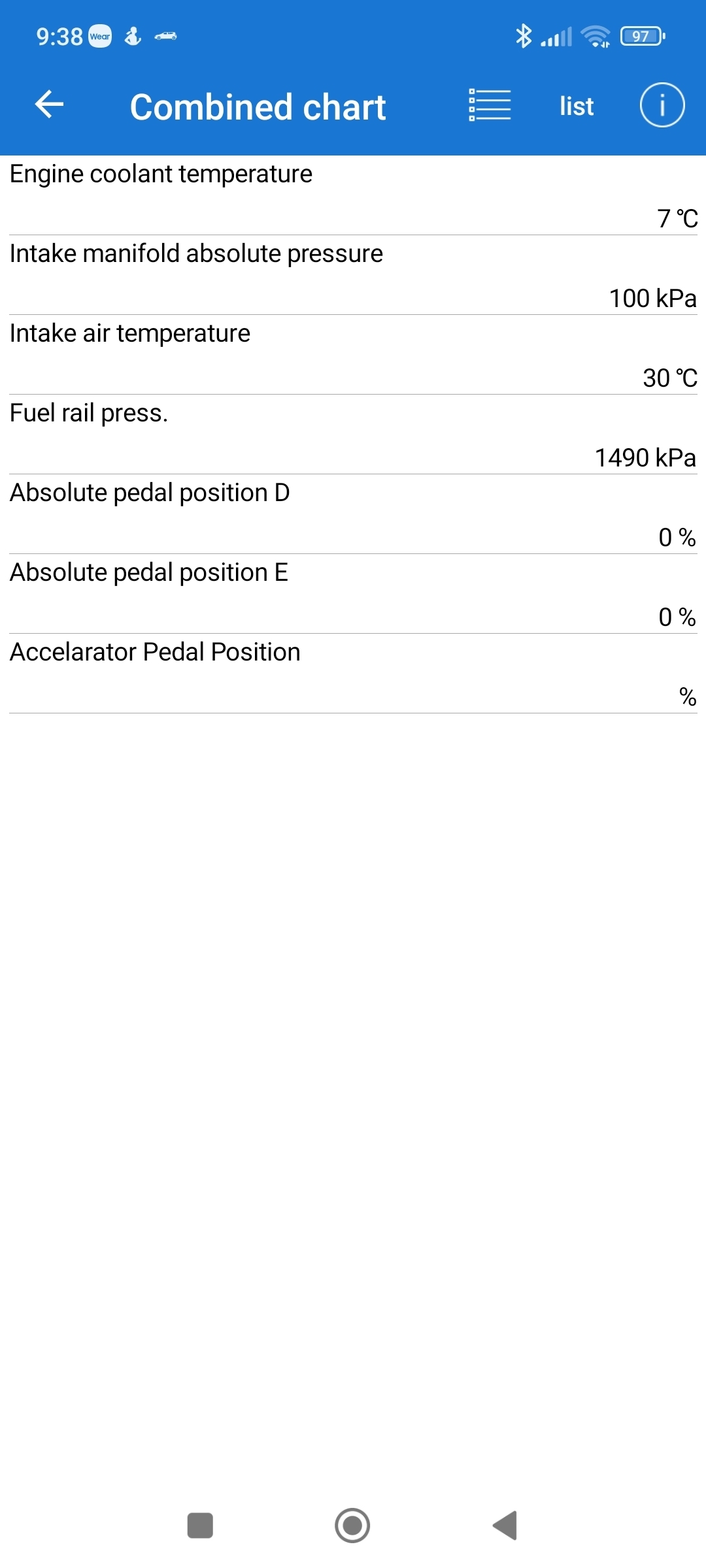Open recent apps from the navigation bar
706x1568 pixels.
[x=200, y=1526]
